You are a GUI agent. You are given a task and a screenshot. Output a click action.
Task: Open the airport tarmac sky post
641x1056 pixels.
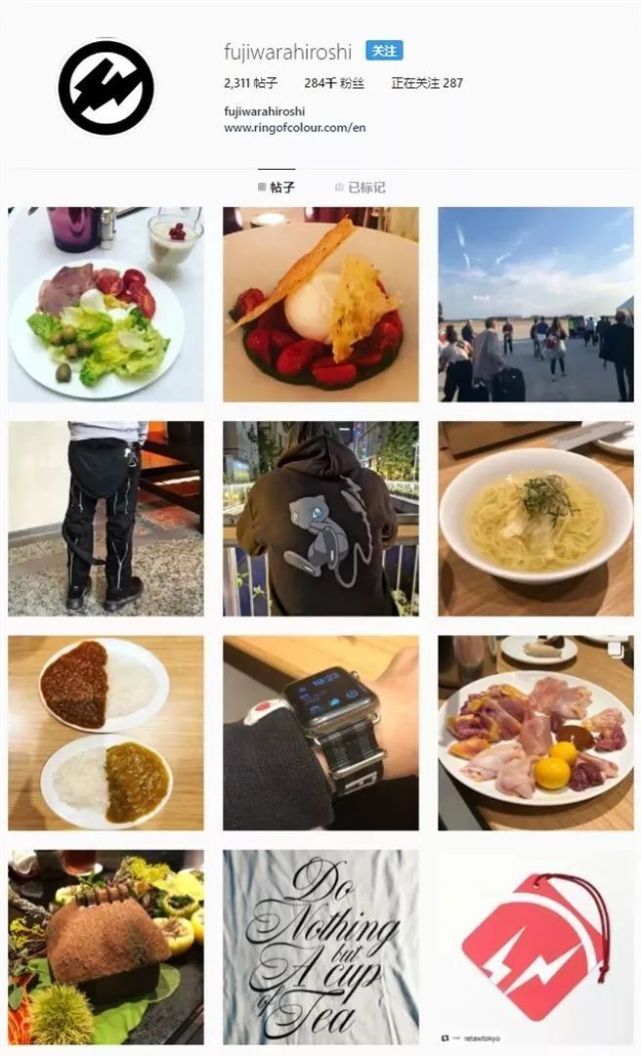coord(535,304)
